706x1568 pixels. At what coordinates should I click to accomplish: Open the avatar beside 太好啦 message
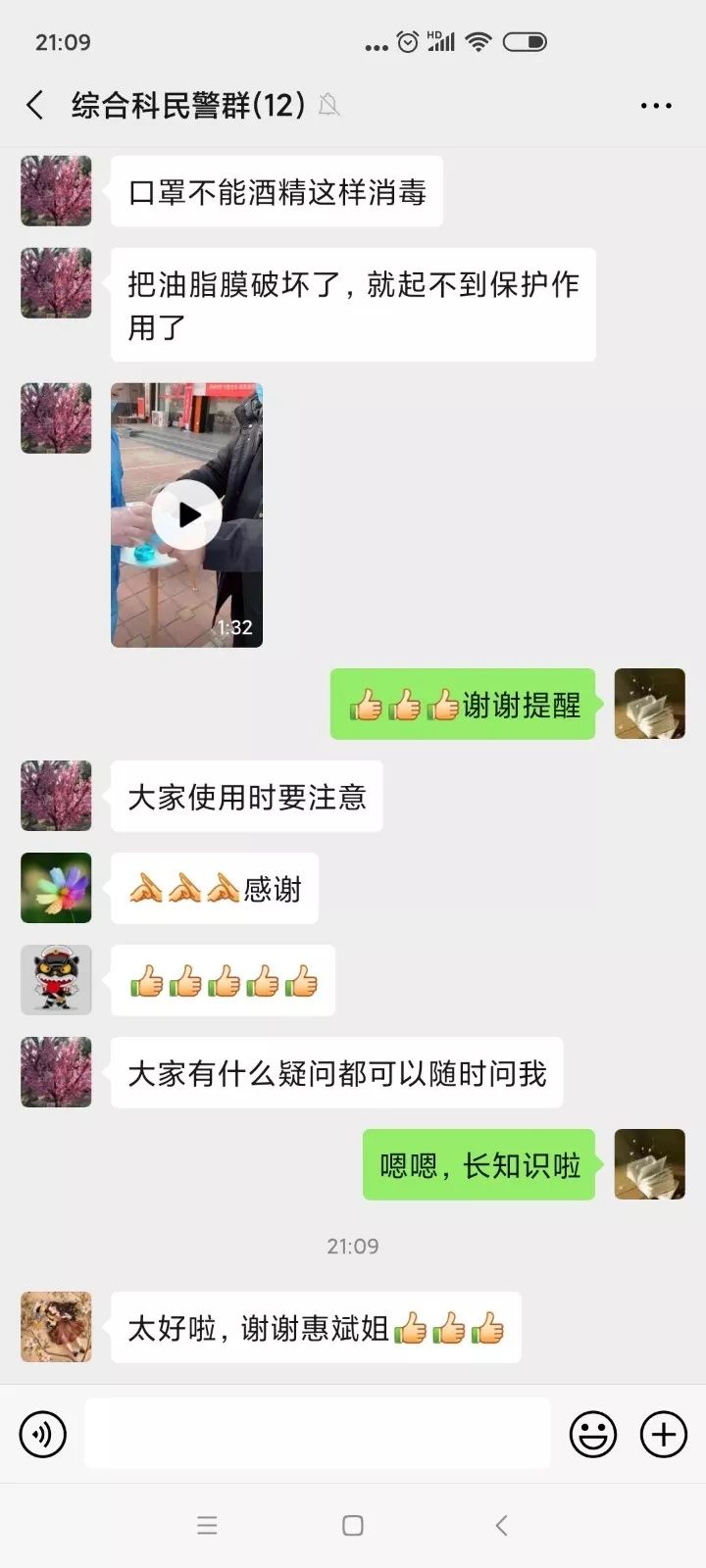point(56,1327)
